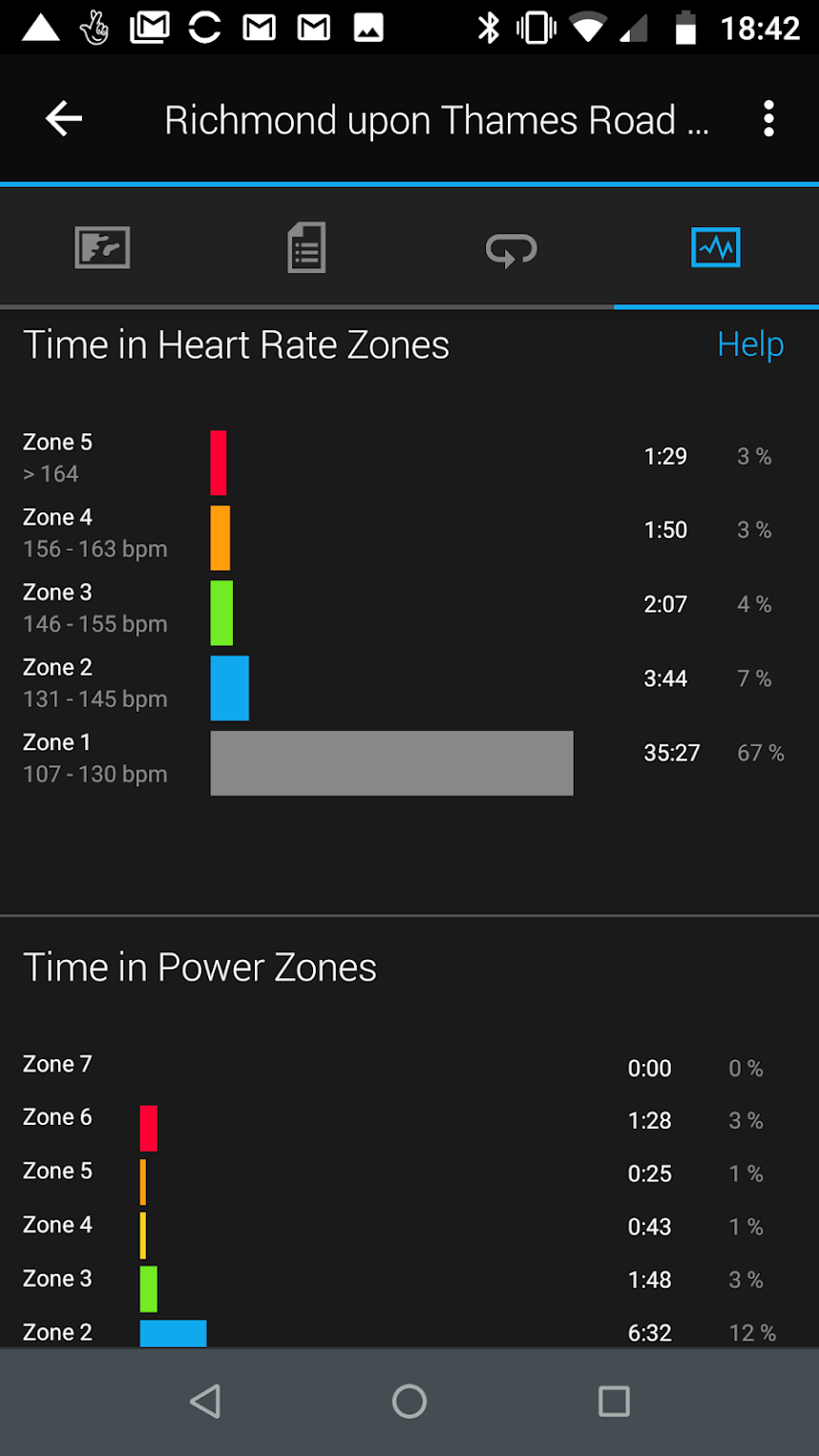
Task: Open the recent apps view
Action: point(614,1401)
